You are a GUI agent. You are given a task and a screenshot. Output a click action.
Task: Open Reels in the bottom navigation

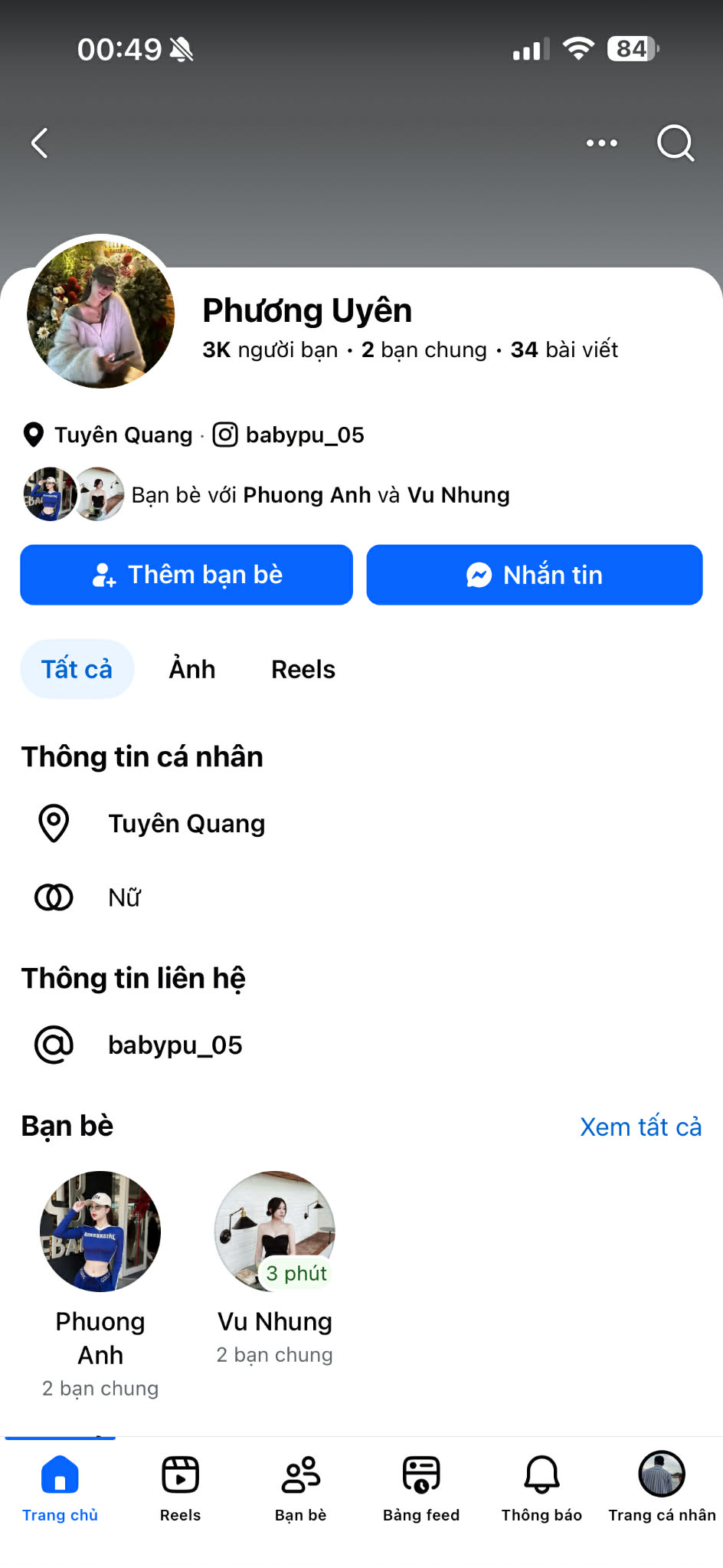[x=180, y=1487]
